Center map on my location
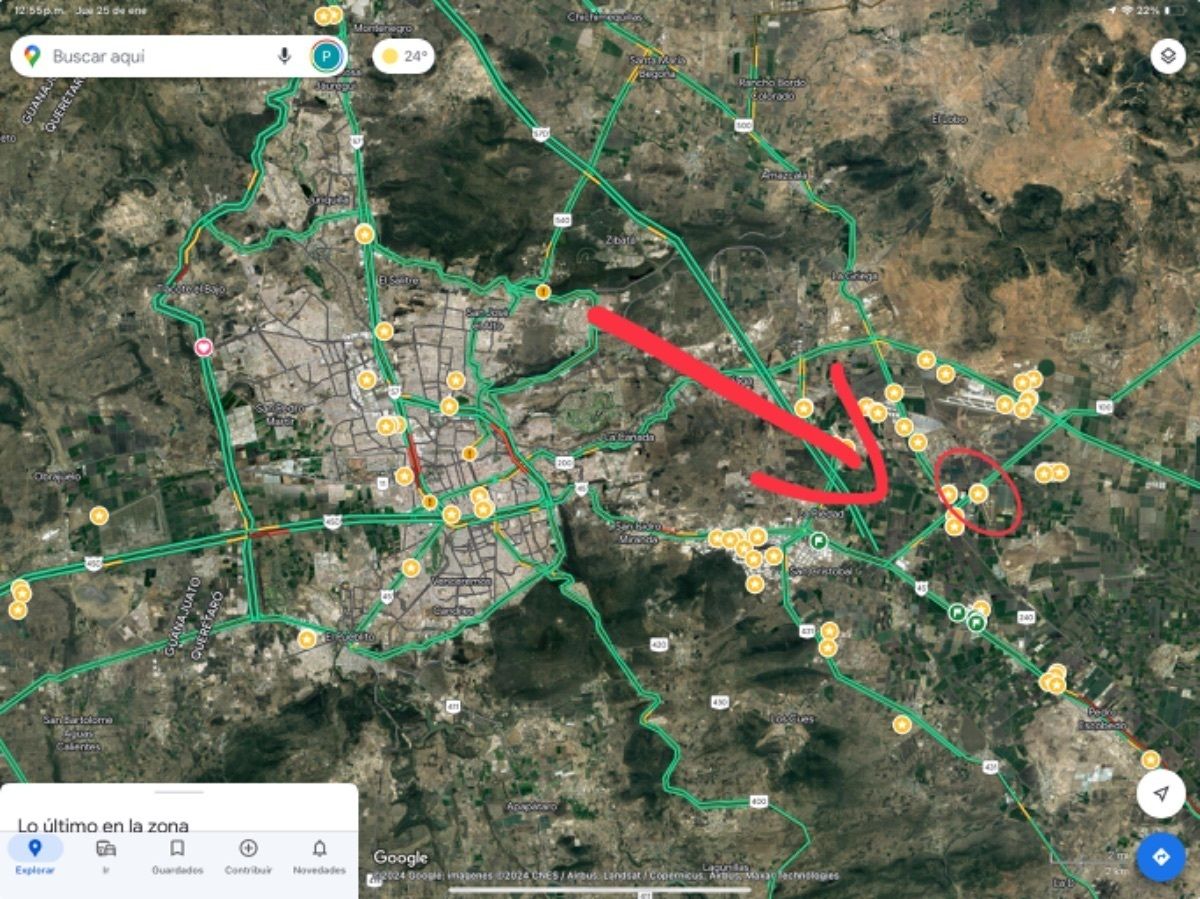 point(1161,794)
